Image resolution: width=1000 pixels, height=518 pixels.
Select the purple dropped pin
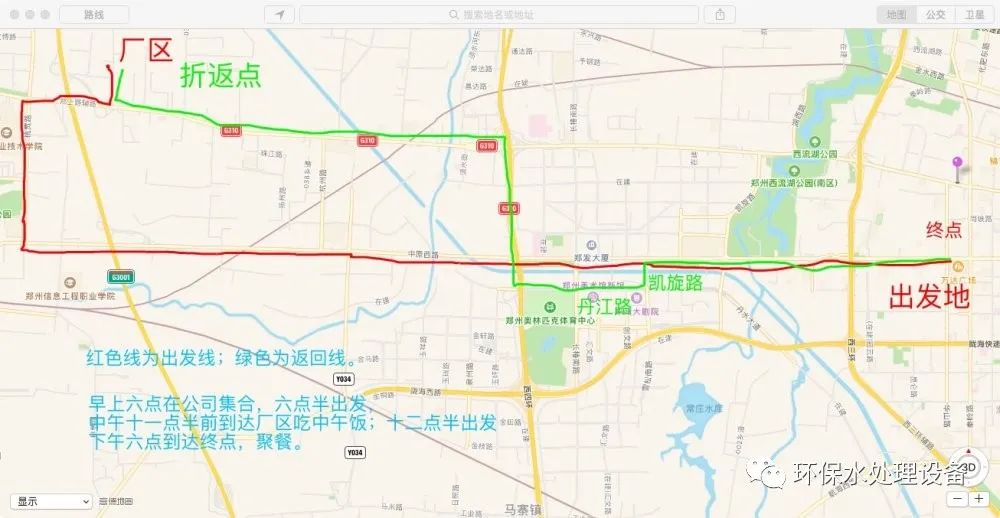[958, 166]
